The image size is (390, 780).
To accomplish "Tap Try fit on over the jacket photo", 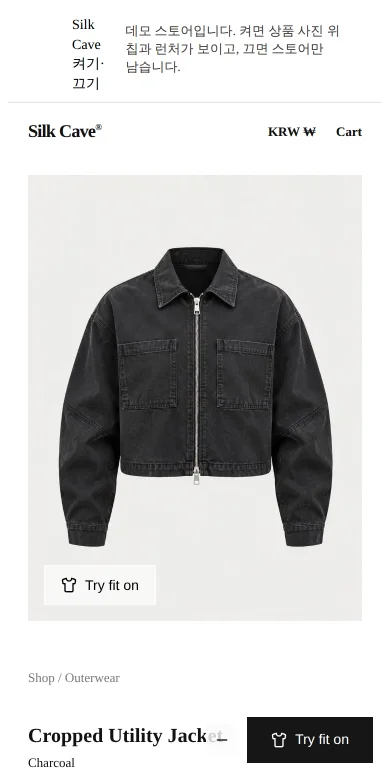I will (100, 585).
